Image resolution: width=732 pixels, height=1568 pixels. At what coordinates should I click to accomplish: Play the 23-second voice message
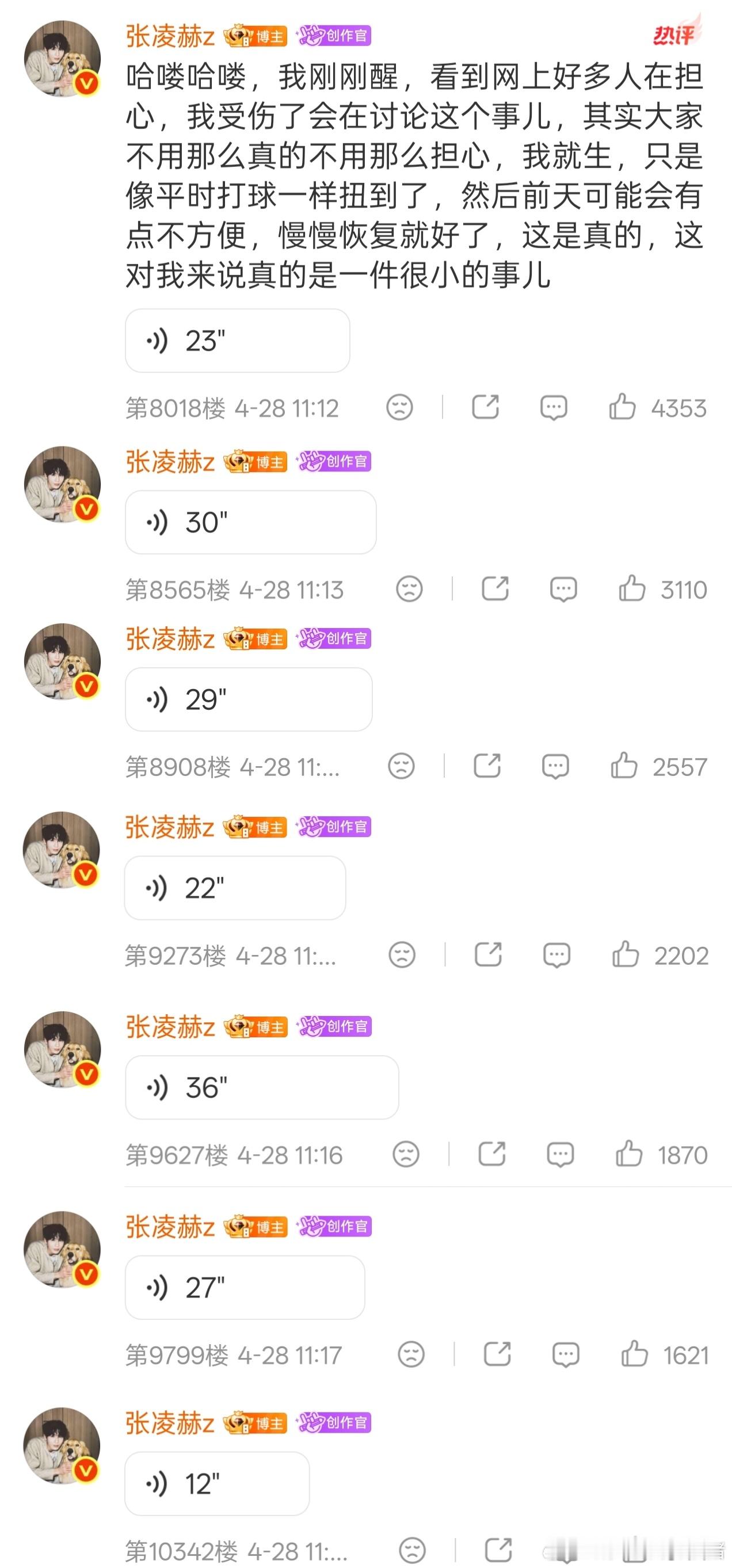click(x=237, y=340)
